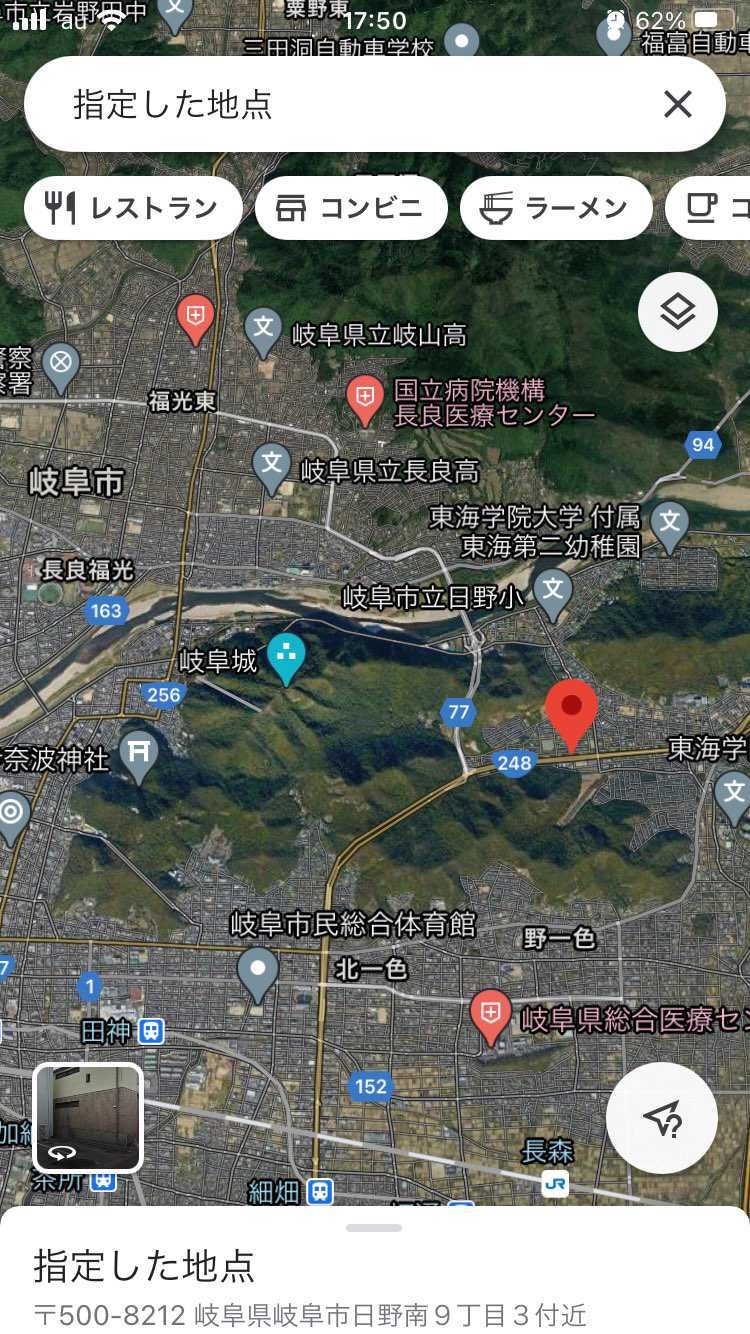Open the Street View thumbnail preview
The width and height of the screenshot is (750, 1334).
coord(88,1117)
